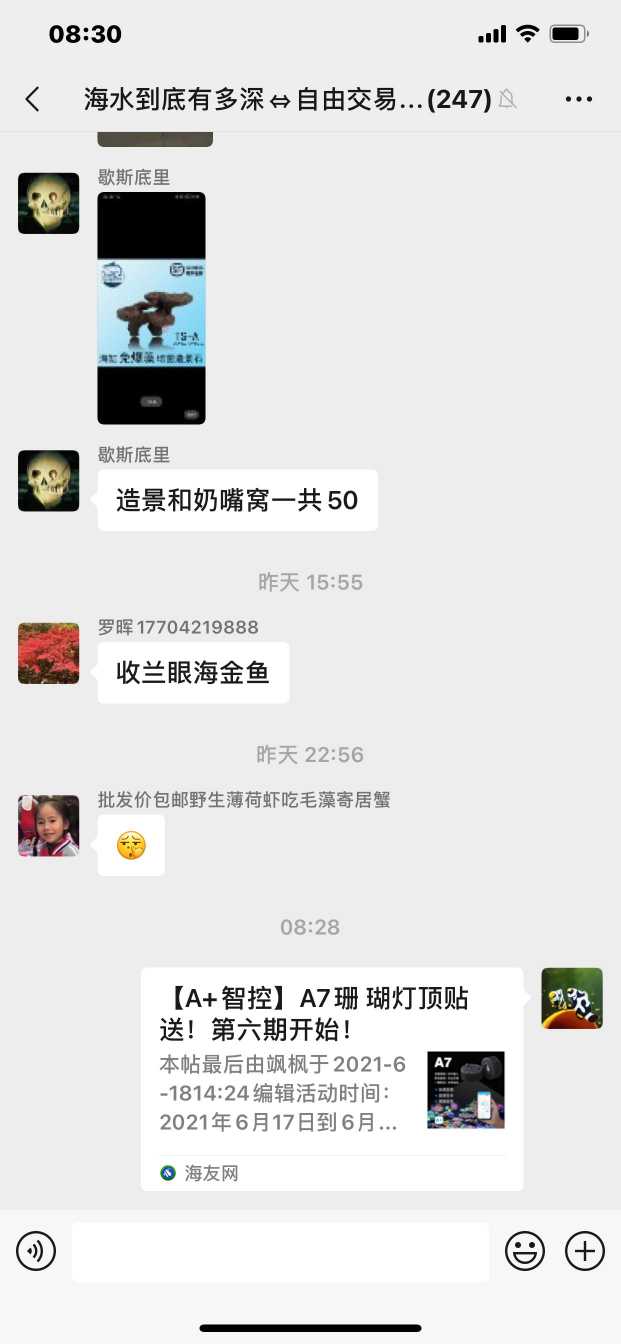Viewport: 621px width, 1344px height.
Task: Switch to voice message input
Action: point(36,1251)
